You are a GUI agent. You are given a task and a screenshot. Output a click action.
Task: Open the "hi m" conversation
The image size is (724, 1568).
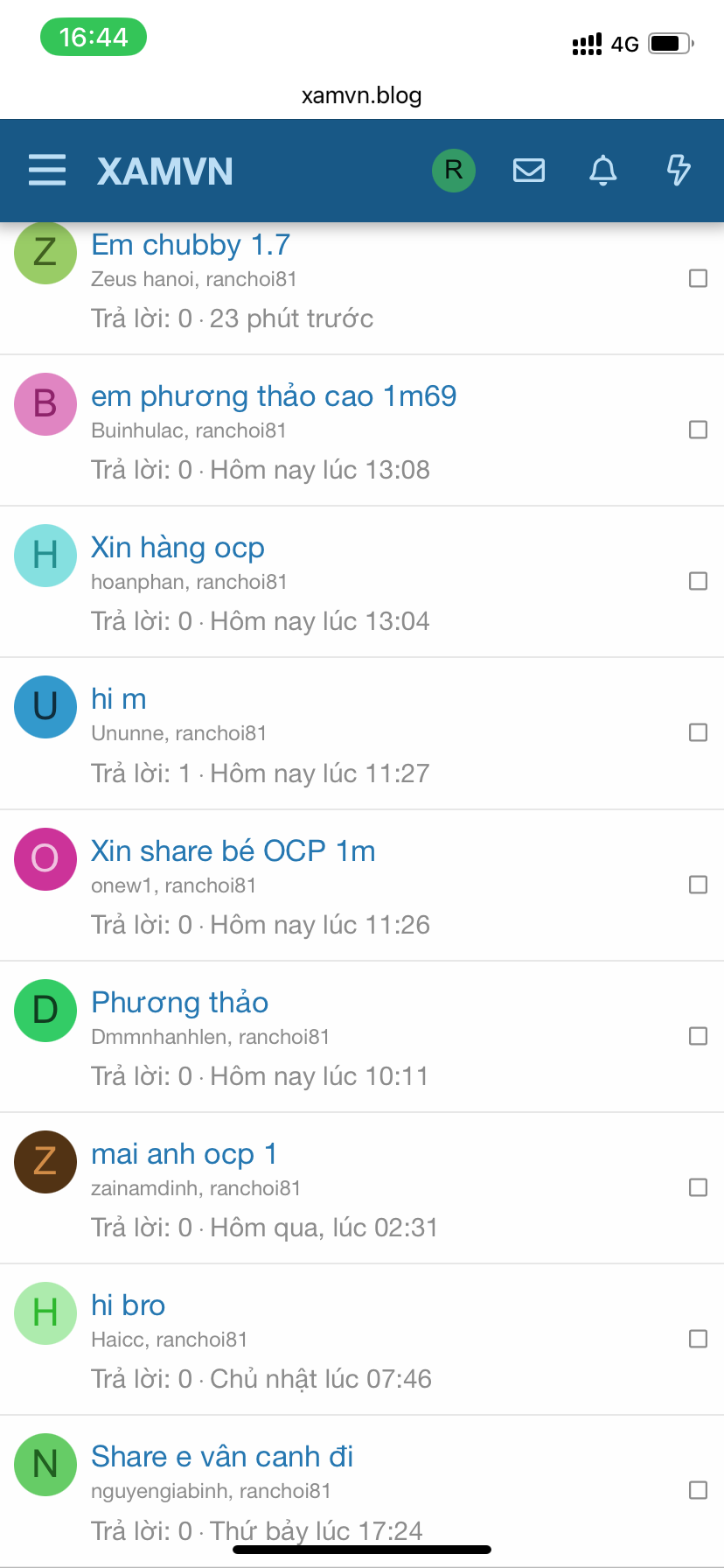(x=119, y=699)
